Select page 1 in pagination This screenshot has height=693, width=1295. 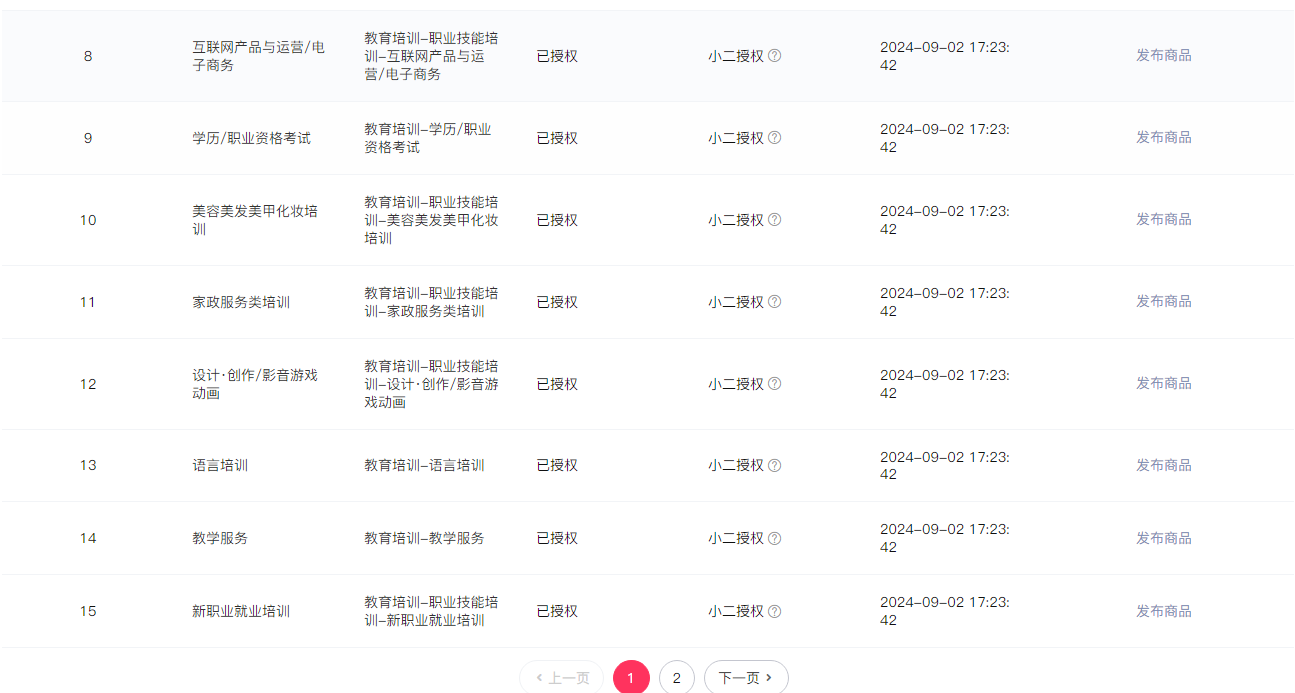(631, 678)
